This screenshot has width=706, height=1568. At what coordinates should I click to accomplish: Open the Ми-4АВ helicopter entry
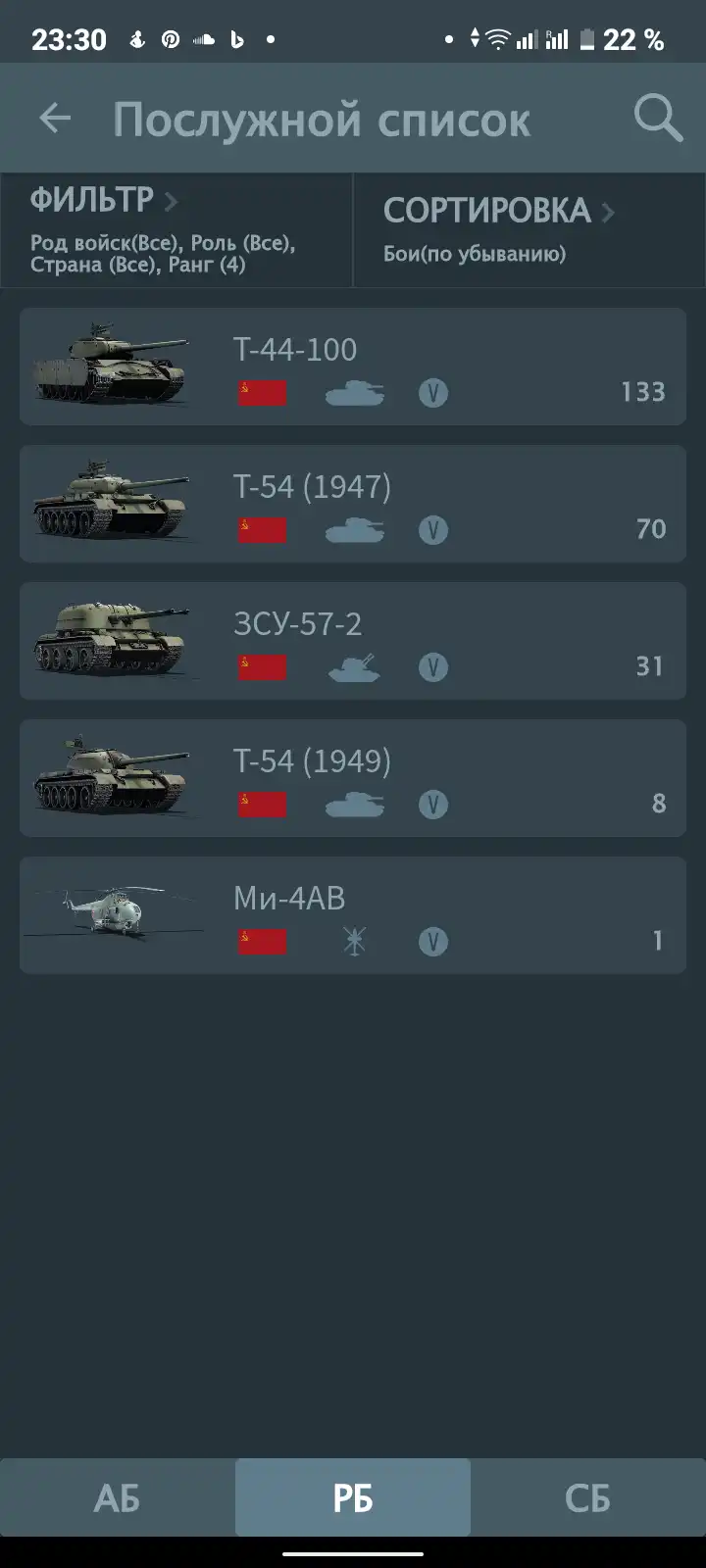coord(353,915)
